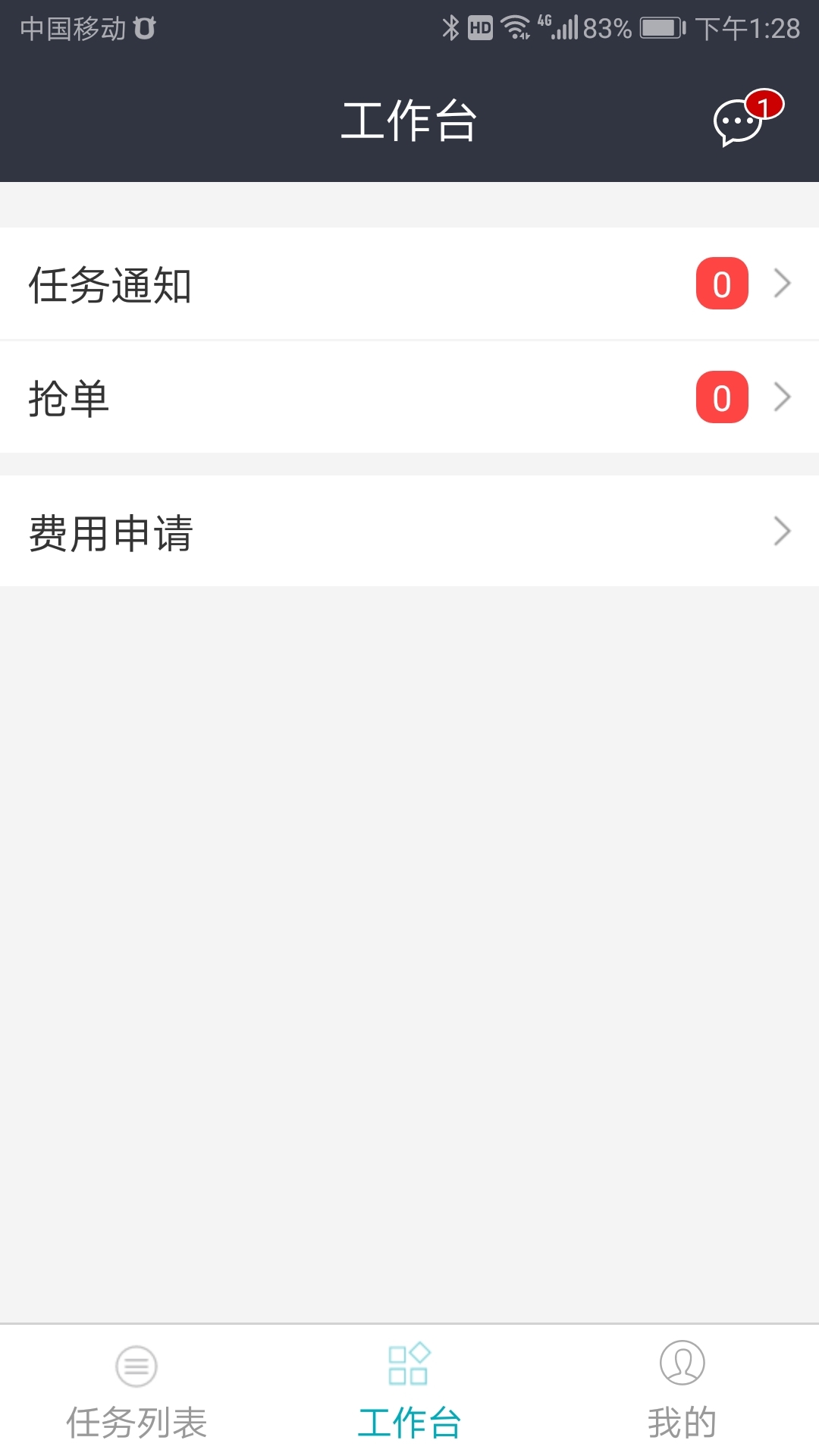Viewport: 819px width, 1456px height.
Task: Expand 任务通知 with its right chevron
Action: pyautogui.click(x=782, y=284)
